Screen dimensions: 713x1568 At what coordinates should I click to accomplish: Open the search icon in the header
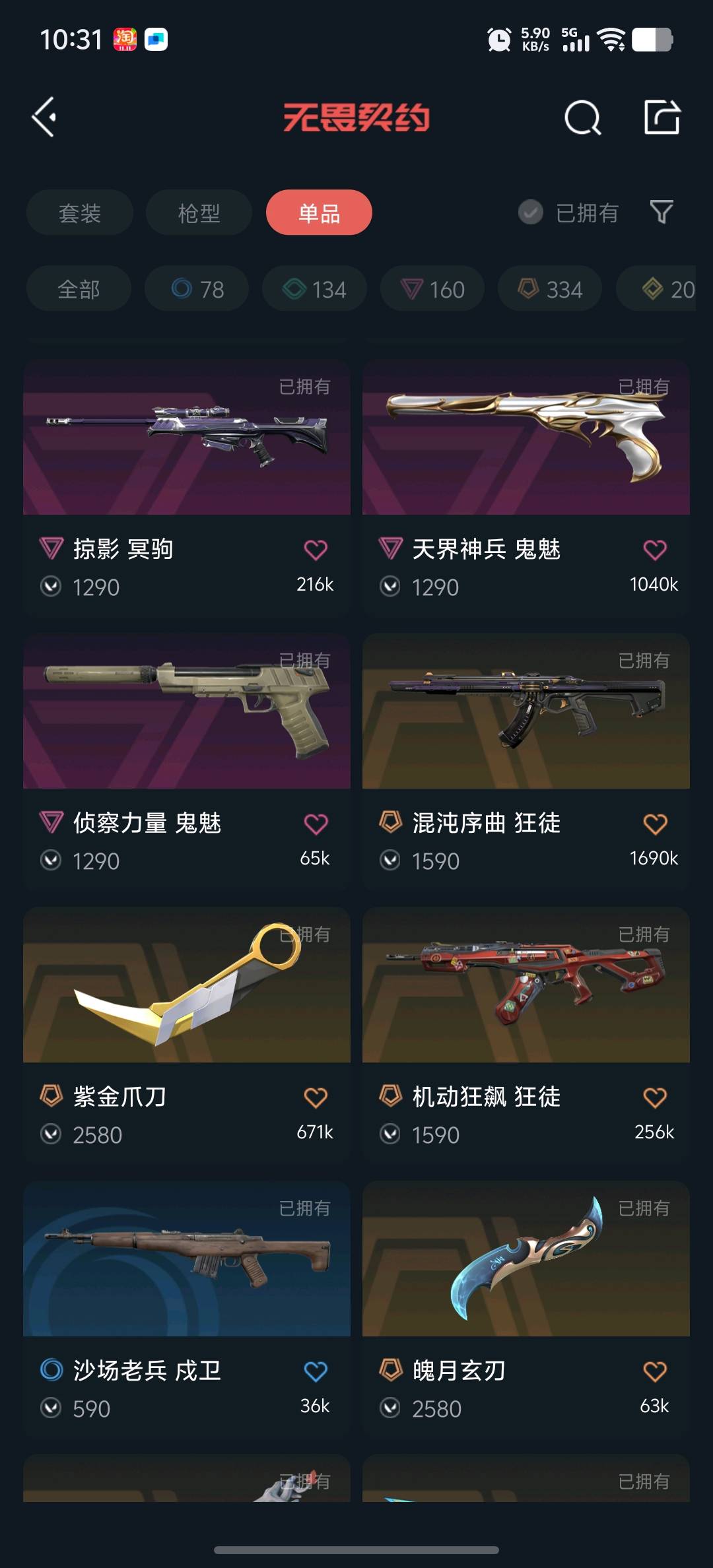pos(582,117)
